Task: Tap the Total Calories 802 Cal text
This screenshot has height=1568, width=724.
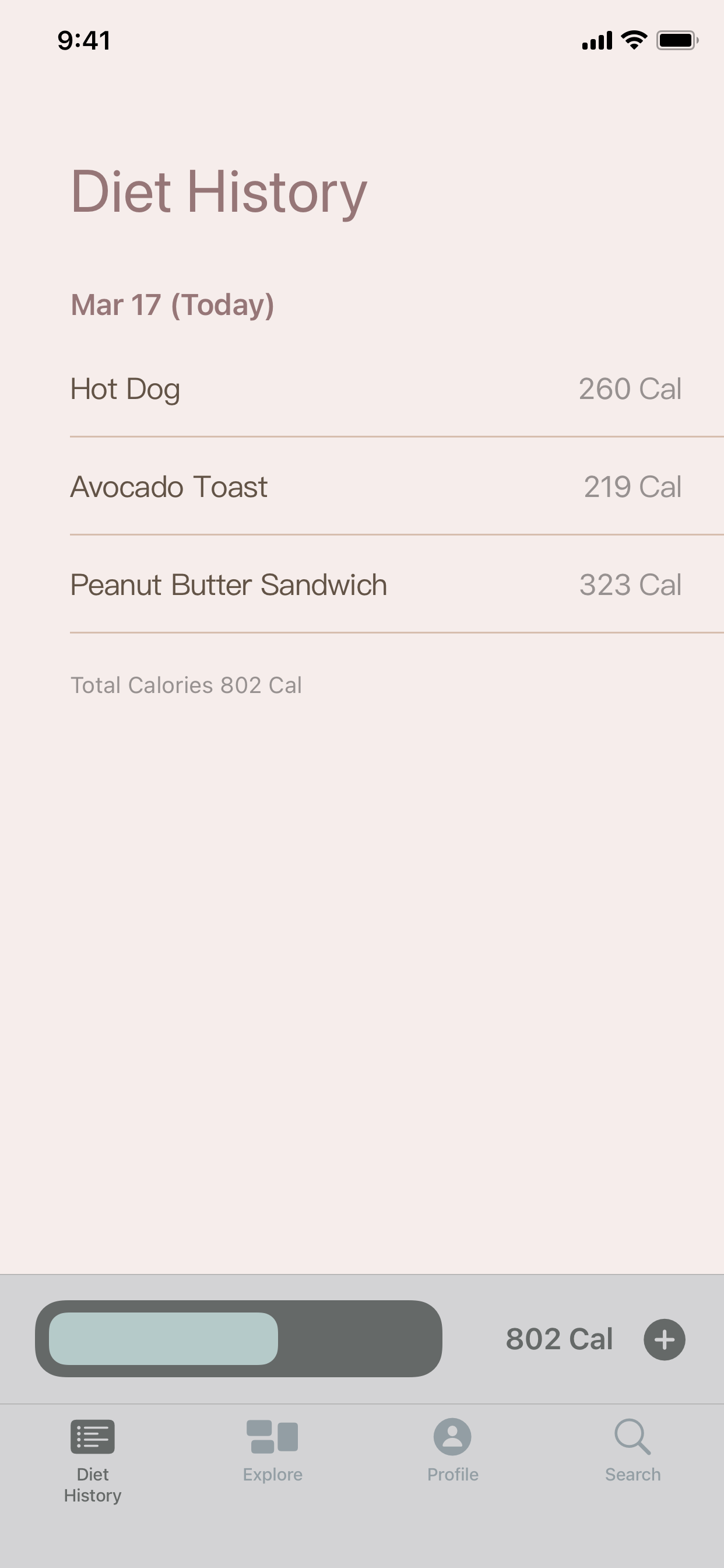Action: (x=185, y=684)
